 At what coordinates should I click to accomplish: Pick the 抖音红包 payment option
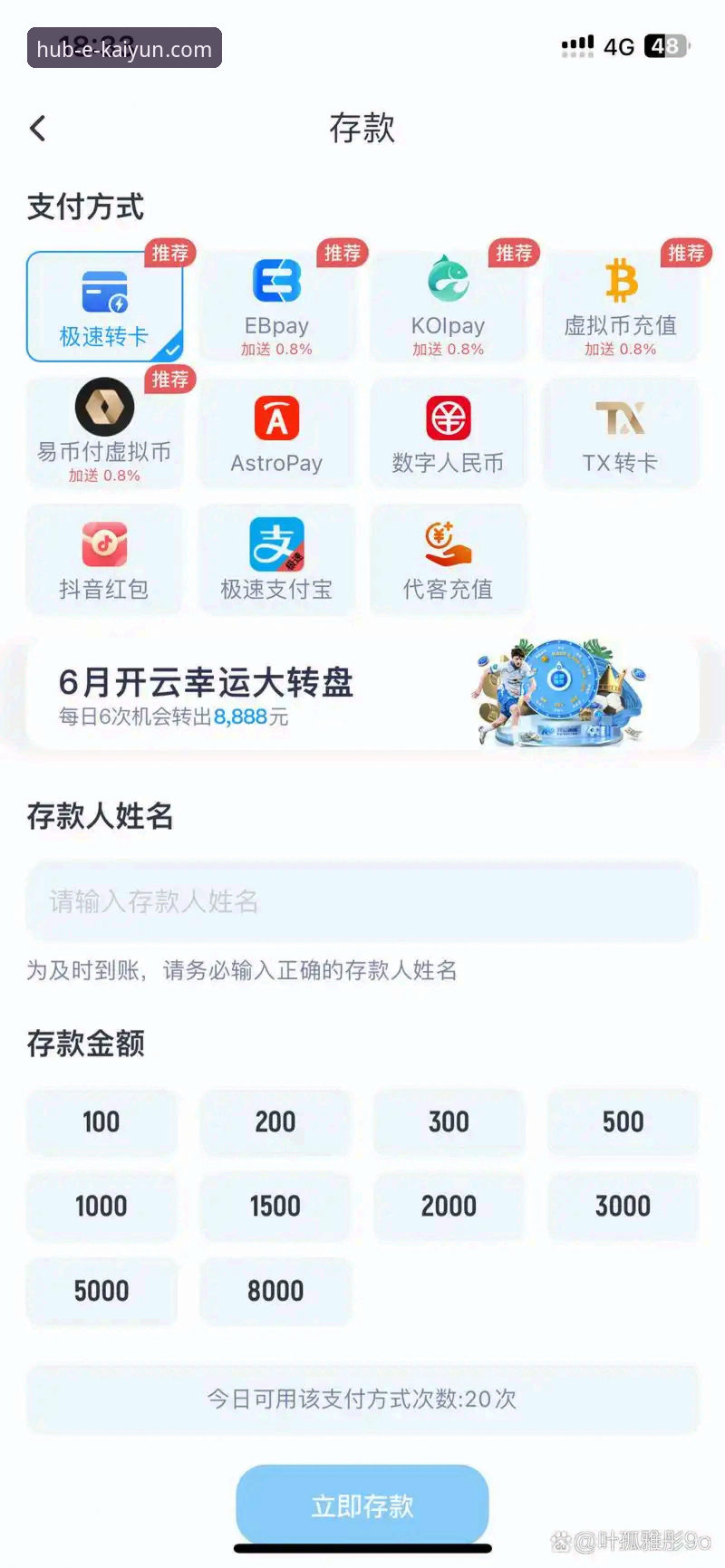pyautogui.click(x=104, y=559)
